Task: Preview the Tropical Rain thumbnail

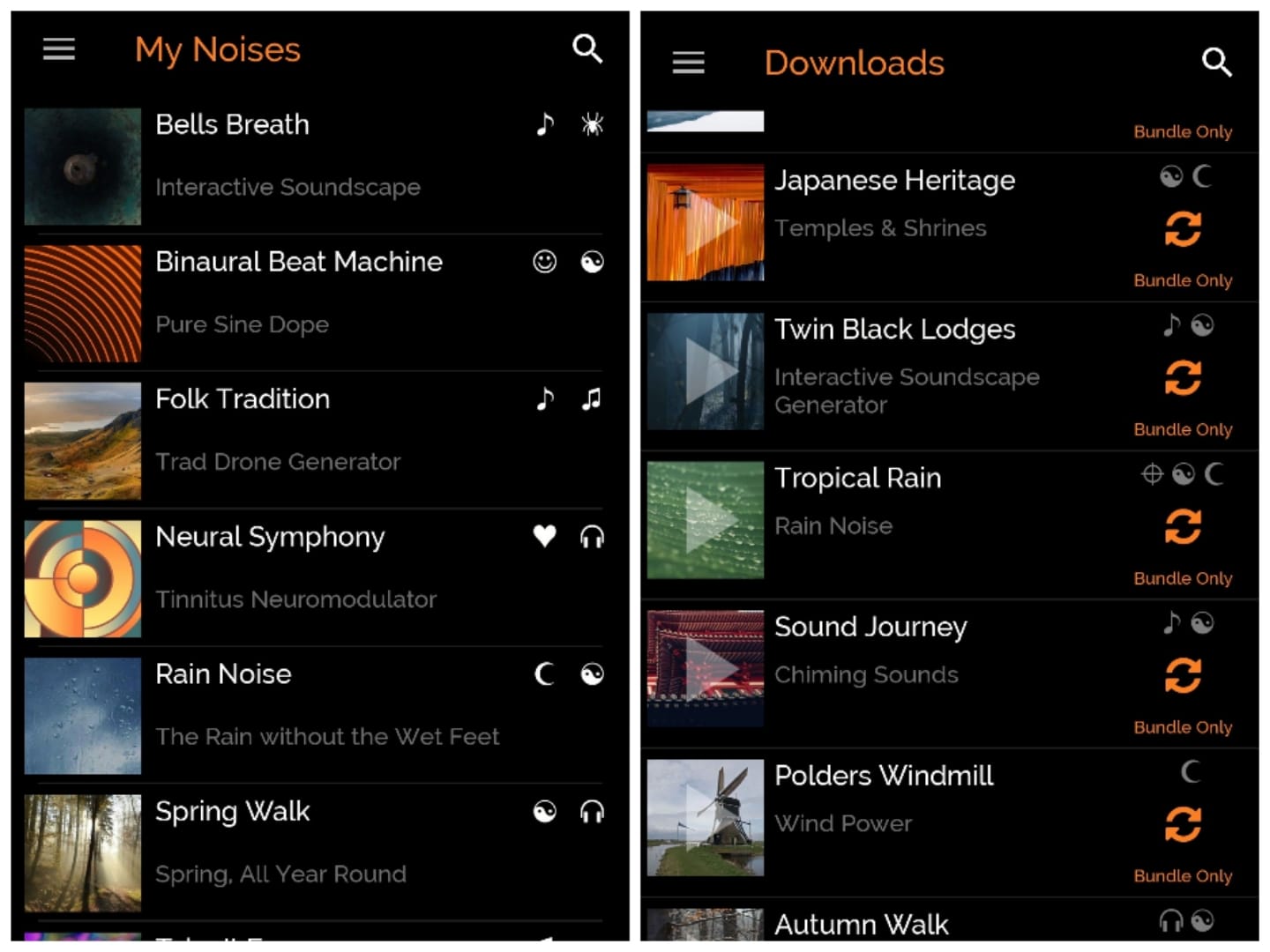Action: tap(706, 520)
